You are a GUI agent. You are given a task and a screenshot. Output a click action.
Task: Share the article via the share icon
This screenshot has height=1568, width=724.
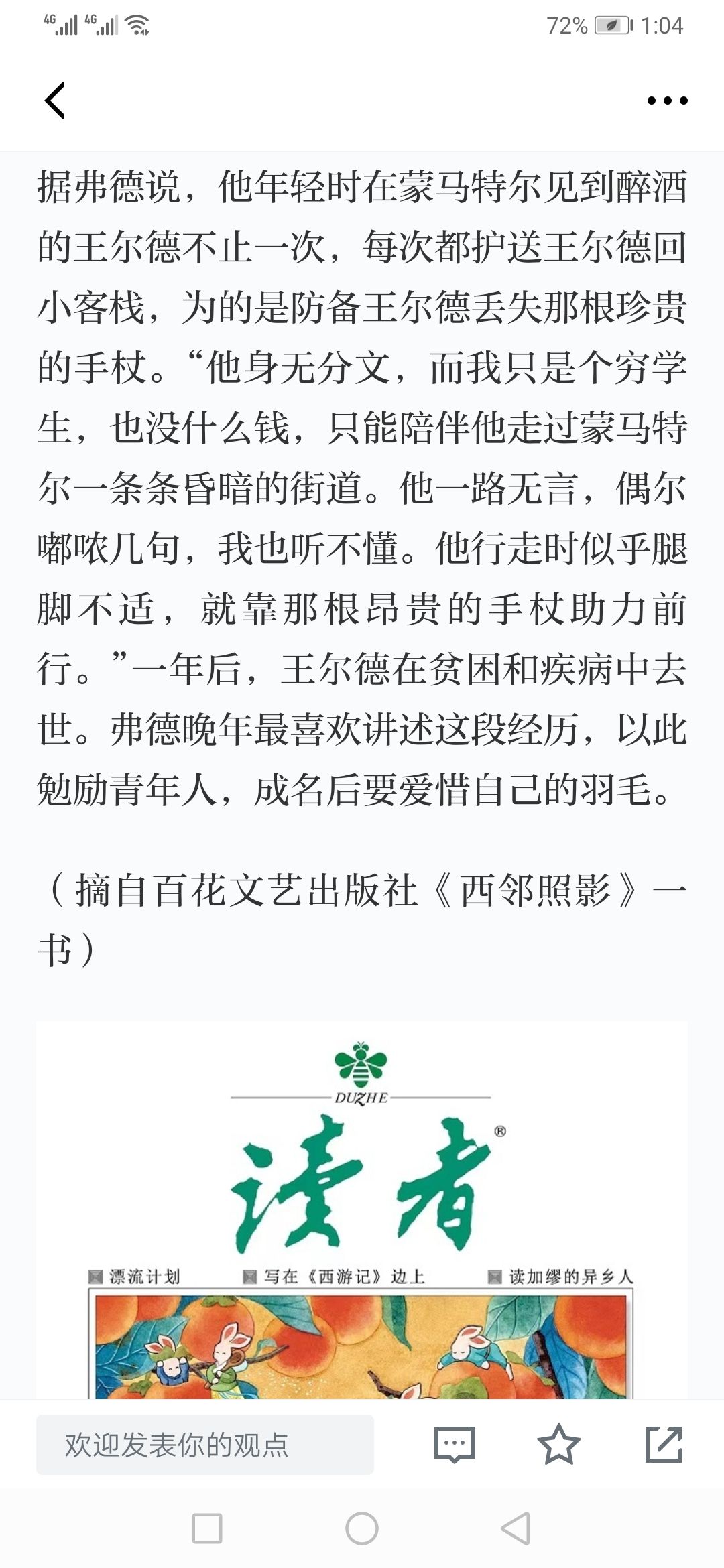[x=663, y=1444]
